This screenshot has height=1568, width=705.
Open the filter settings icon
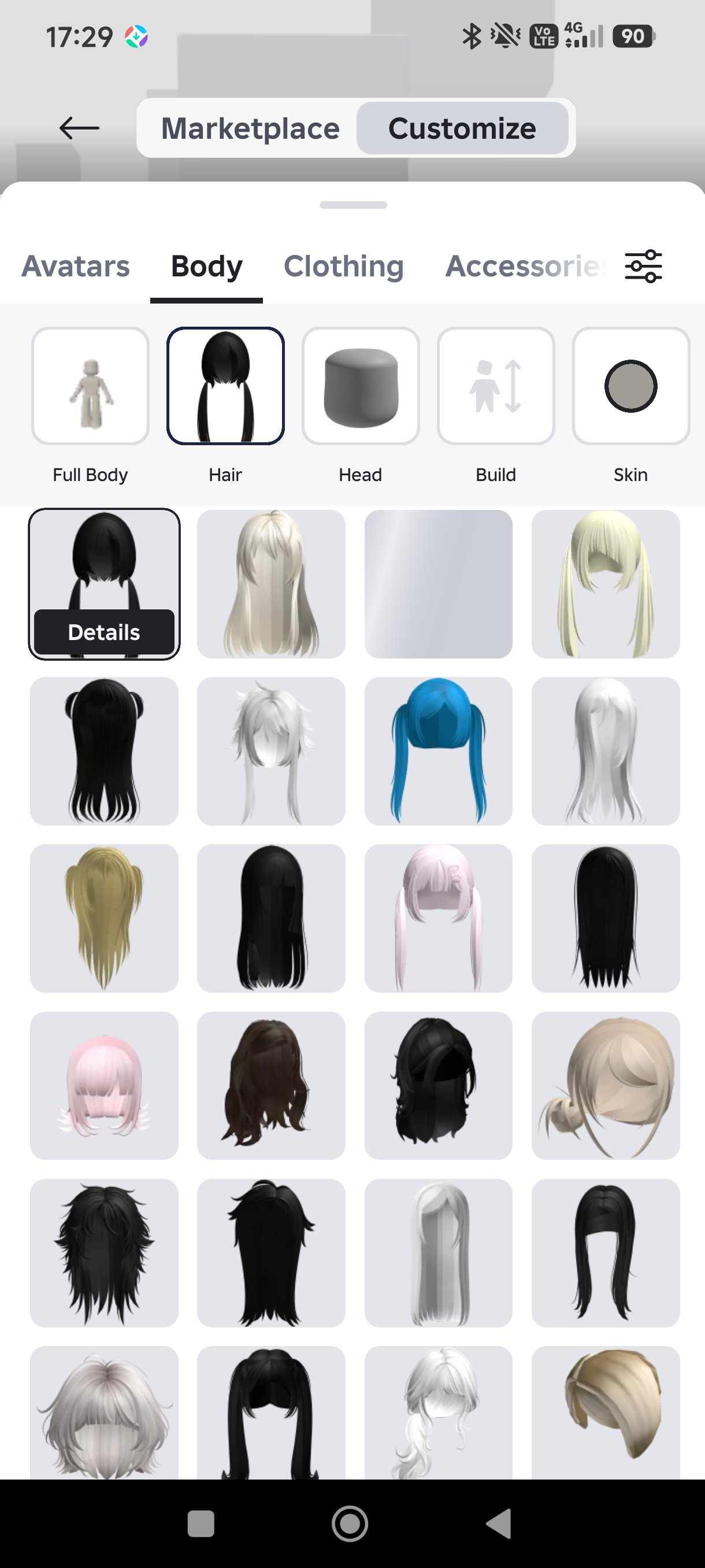click(644, 266)
